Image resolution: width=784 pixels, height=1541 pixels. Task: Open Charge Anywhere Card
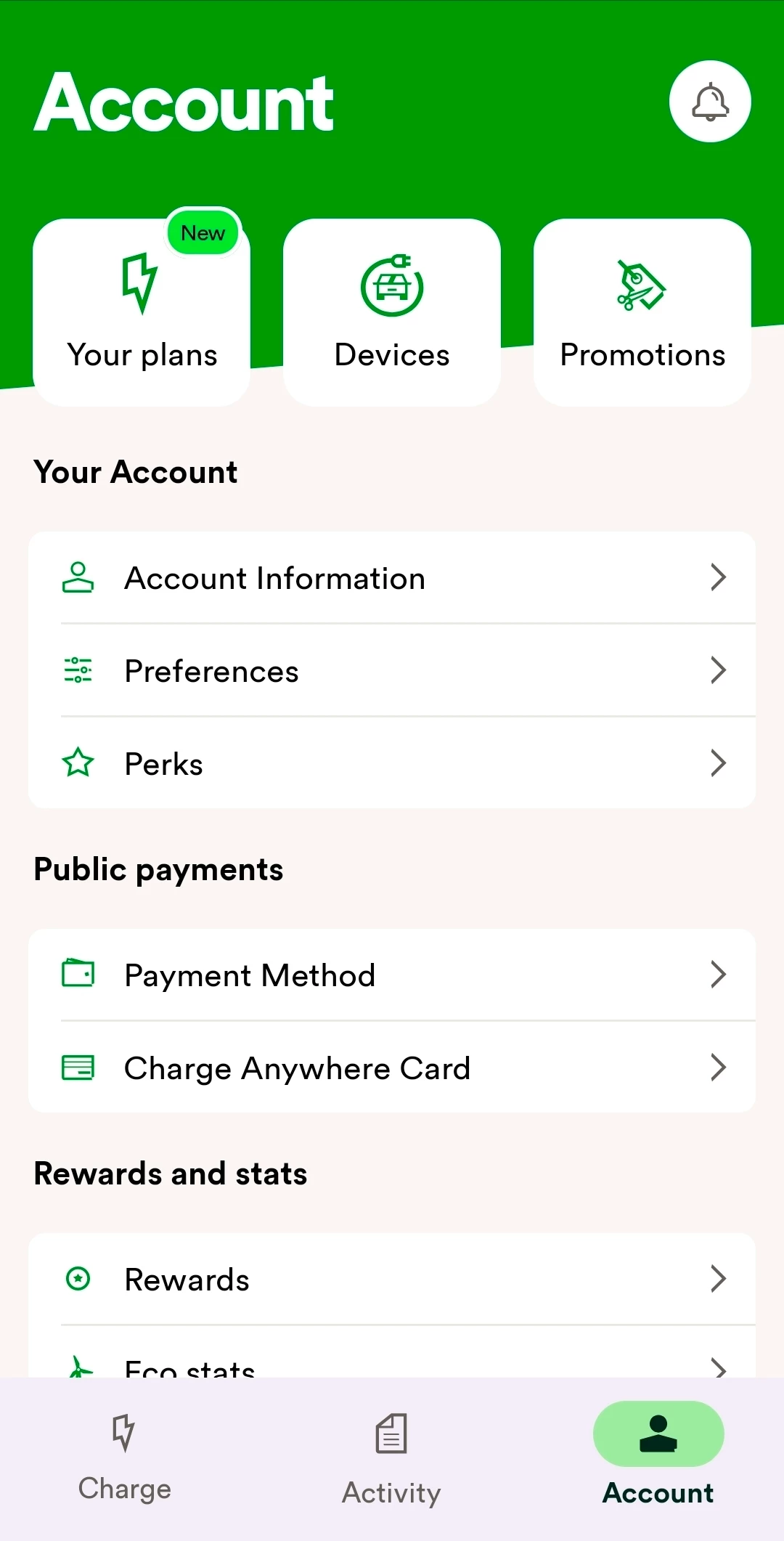(392, 1068)
